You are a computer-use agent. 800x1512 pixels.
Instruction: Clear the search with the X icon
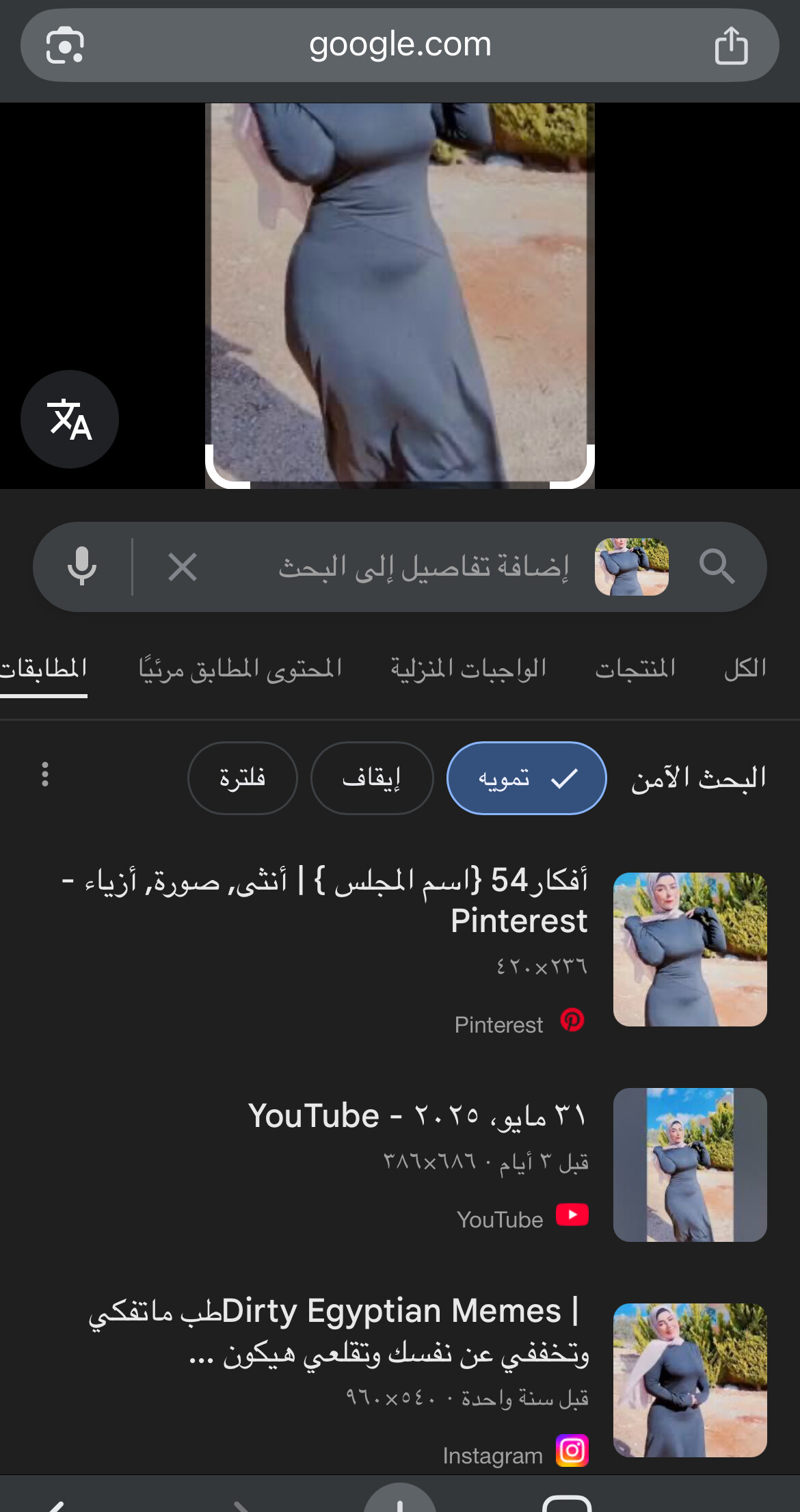[183, 567]
